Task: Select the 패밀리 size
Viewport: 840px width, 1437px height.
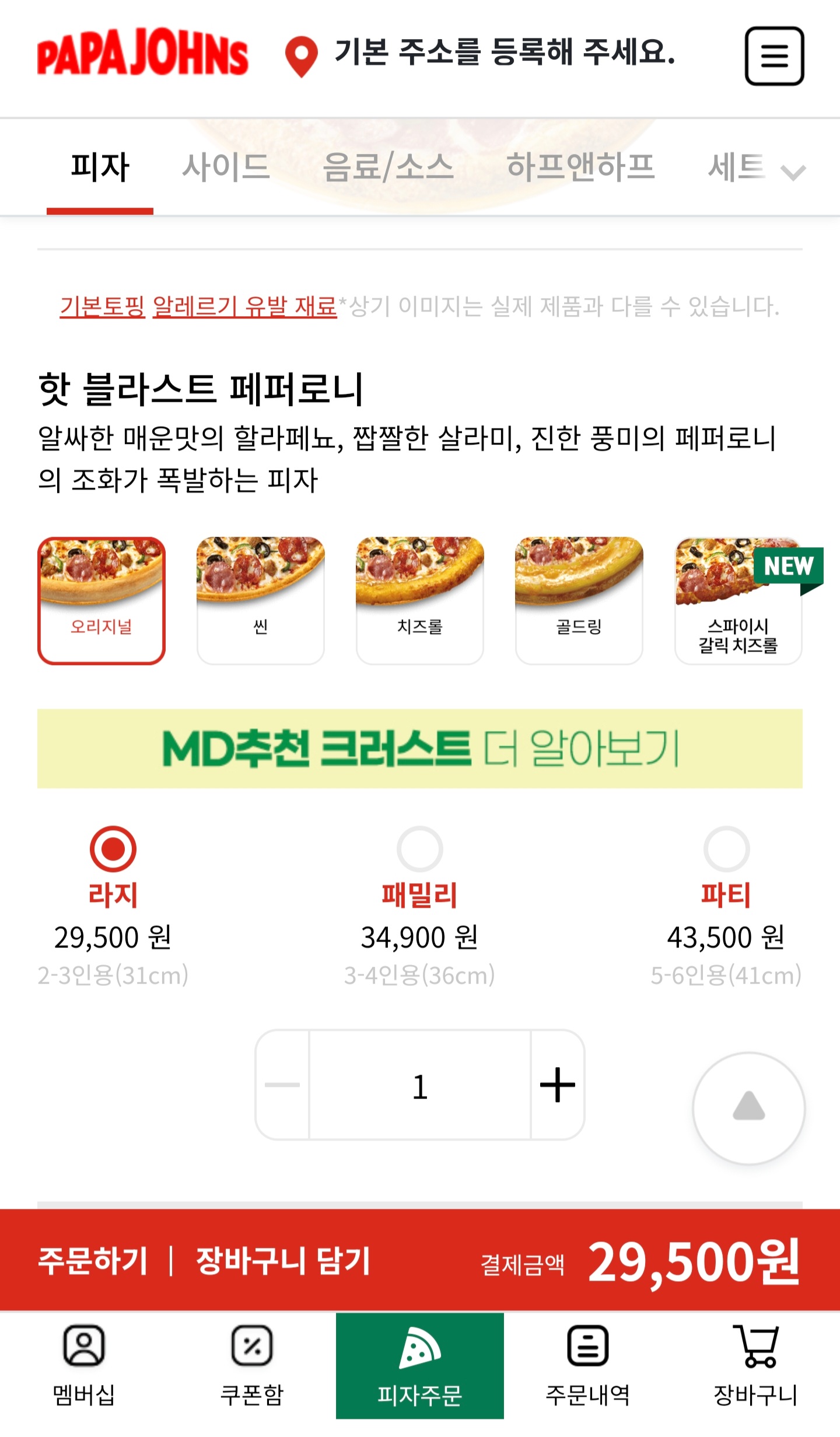Action: click(x=419, y=849)
